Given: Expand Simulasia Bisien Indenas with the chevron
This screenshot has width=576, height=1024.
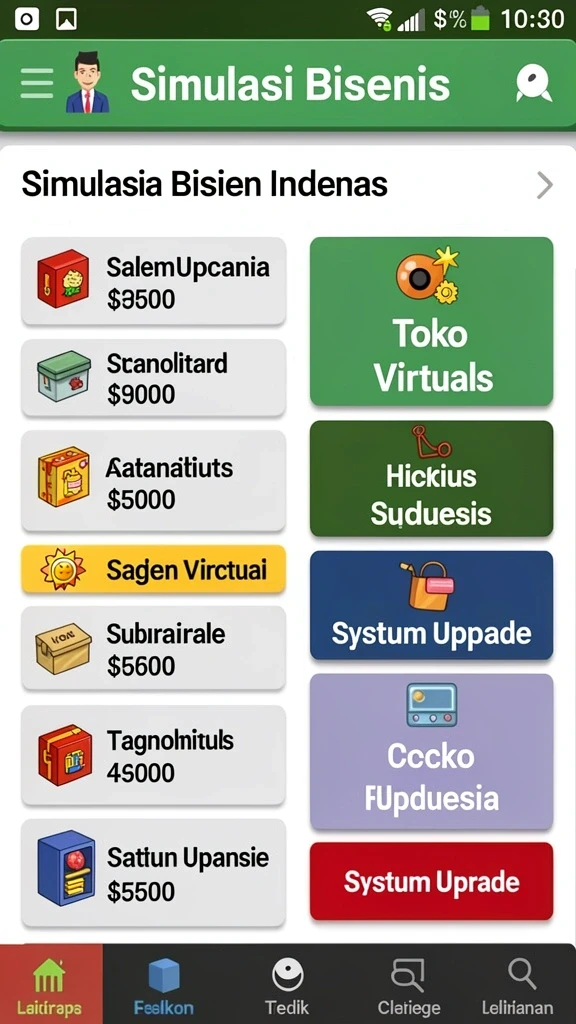Looking at the screenshot, I should pyautogui.click(x=545, y=185).
